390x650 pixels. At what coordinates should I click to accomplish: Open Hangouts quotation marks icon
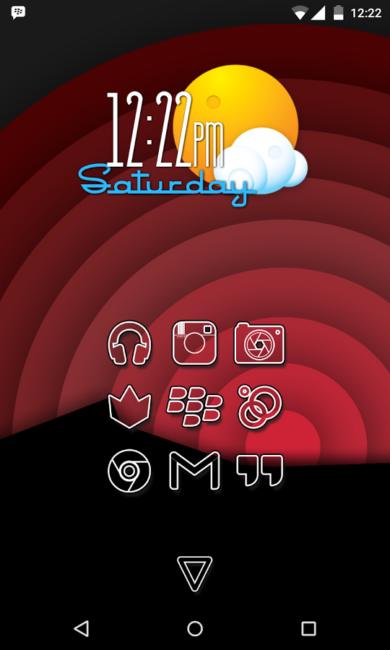click(260, 471)
